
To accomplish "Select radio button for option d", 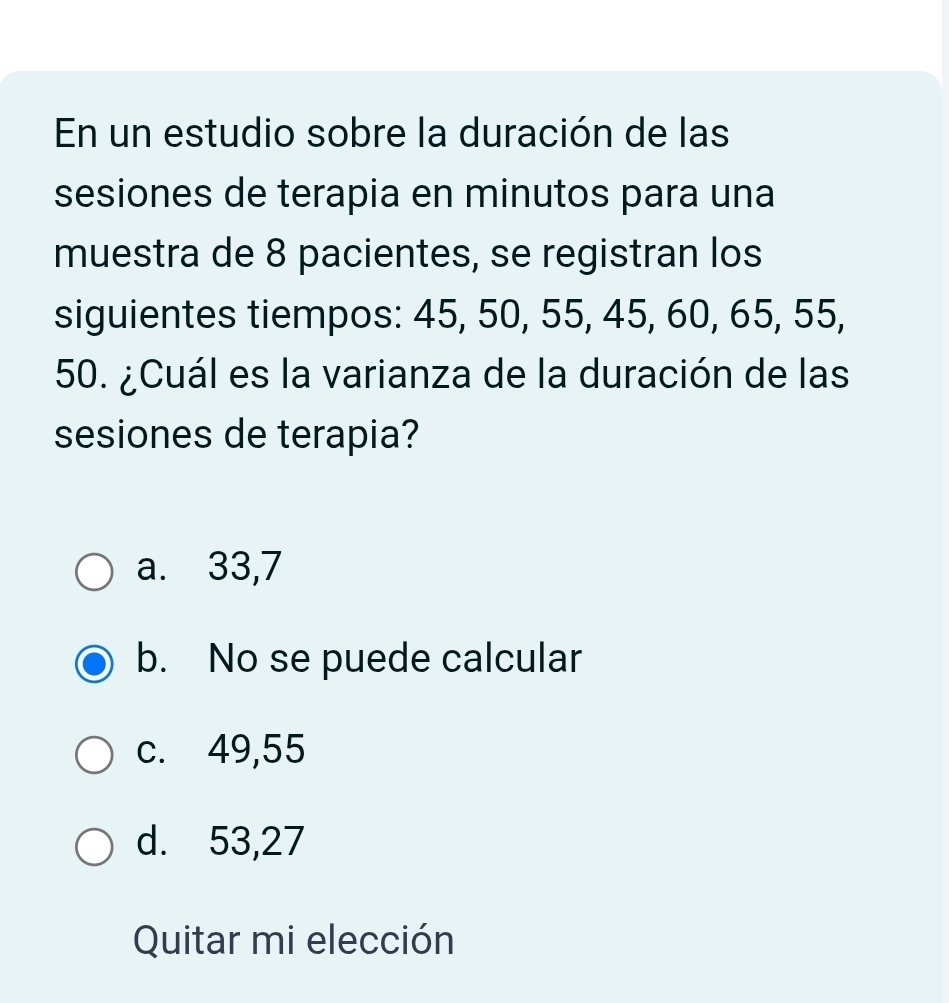I will (x=93, y=847).
